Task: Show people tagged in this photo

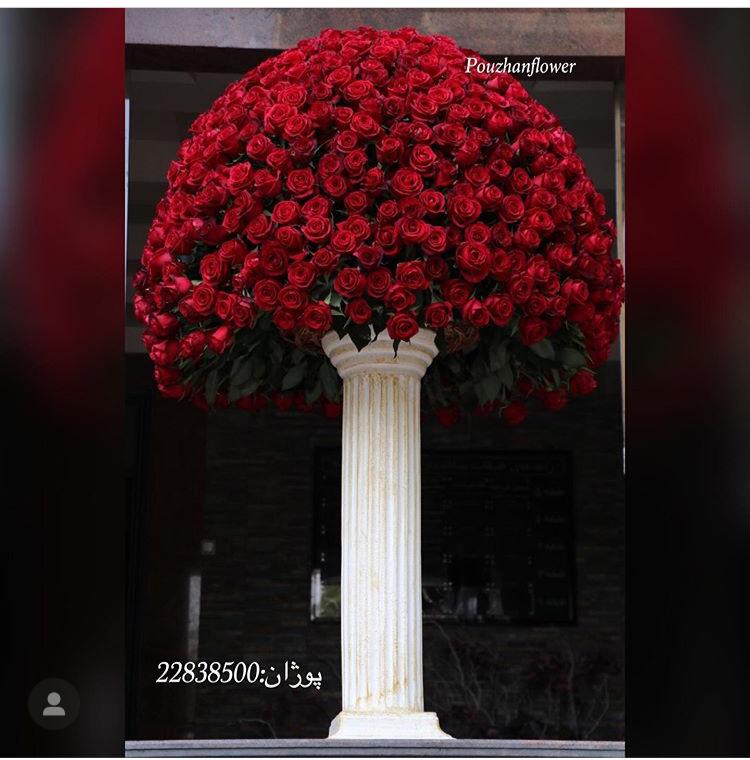Action: tap(54, 704)
